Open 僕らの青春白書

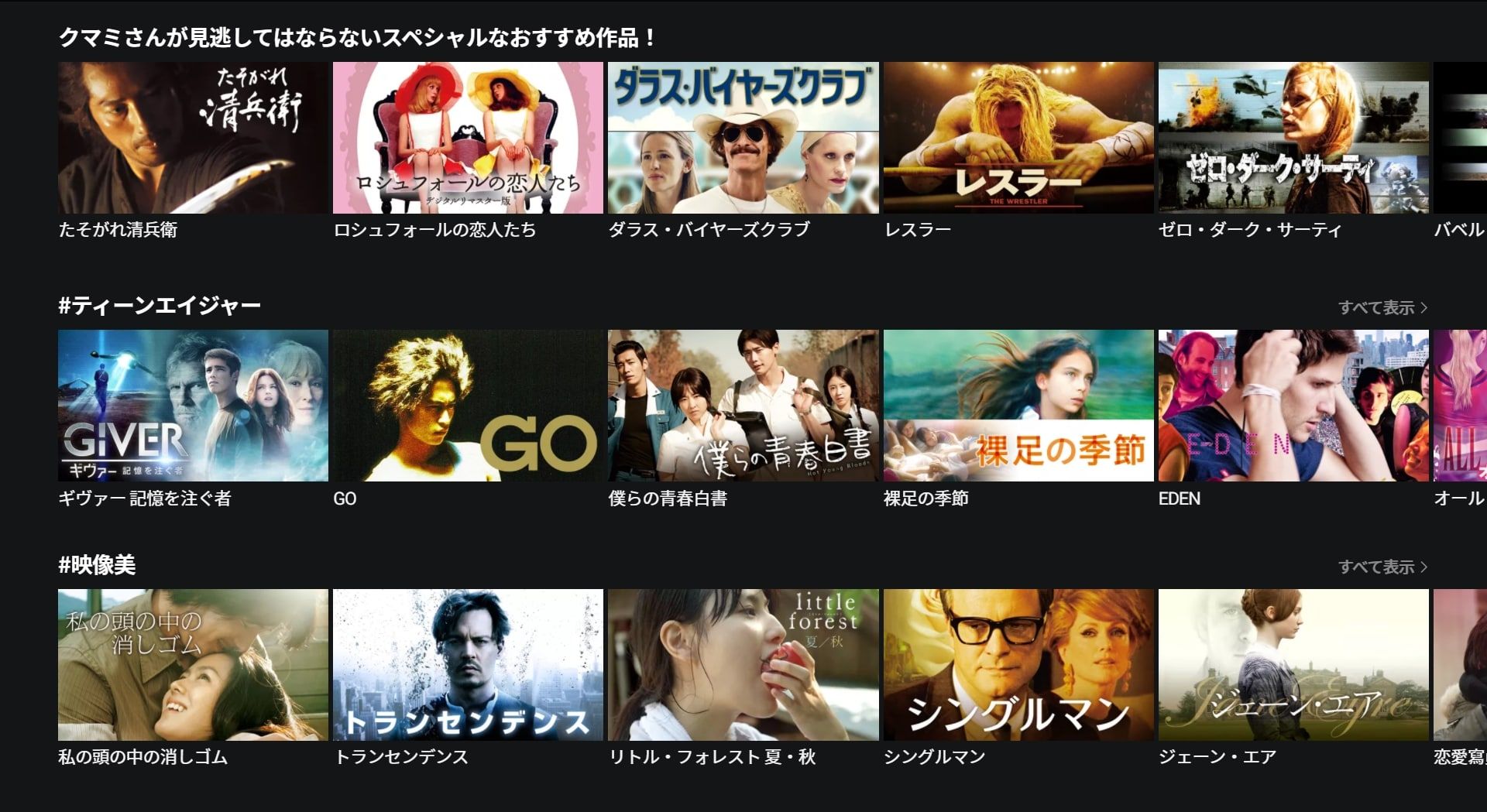743,406
